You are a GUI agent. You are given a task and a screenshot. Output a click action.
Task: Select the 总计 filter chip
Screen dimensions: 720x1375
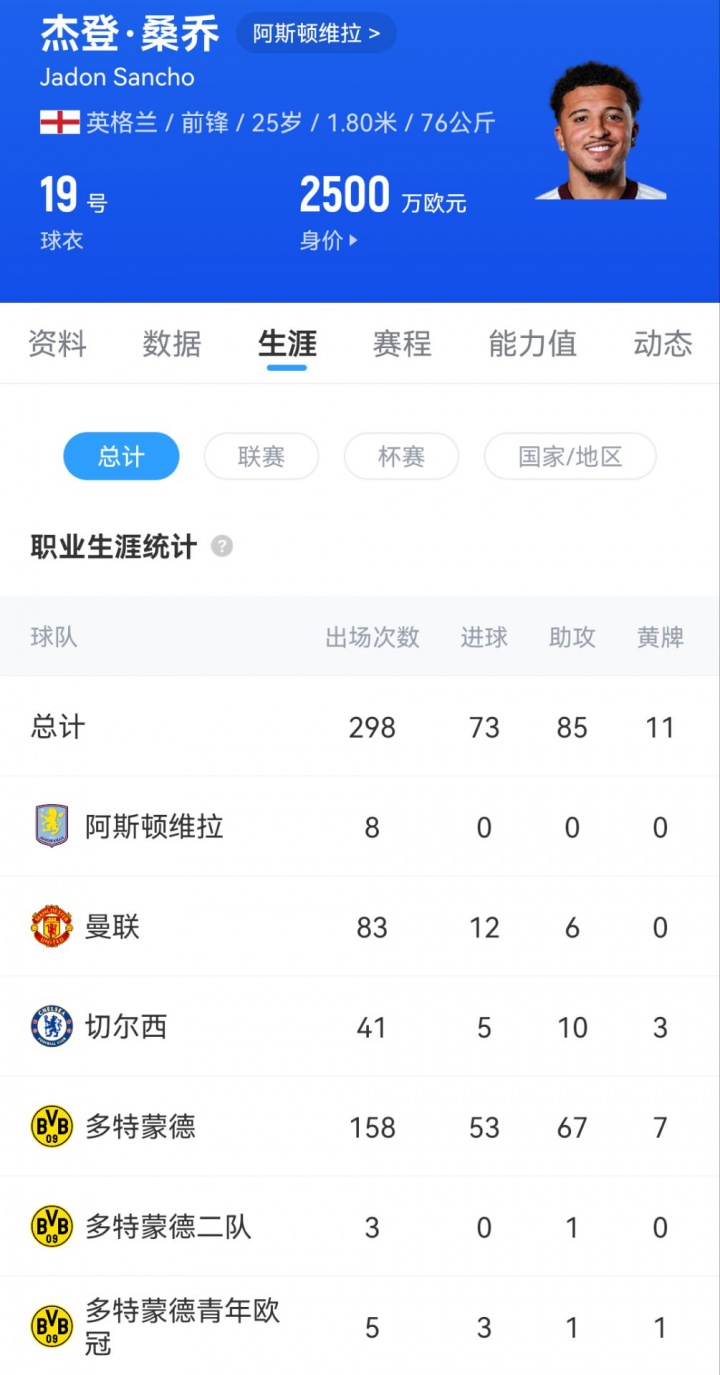[121, 457]
